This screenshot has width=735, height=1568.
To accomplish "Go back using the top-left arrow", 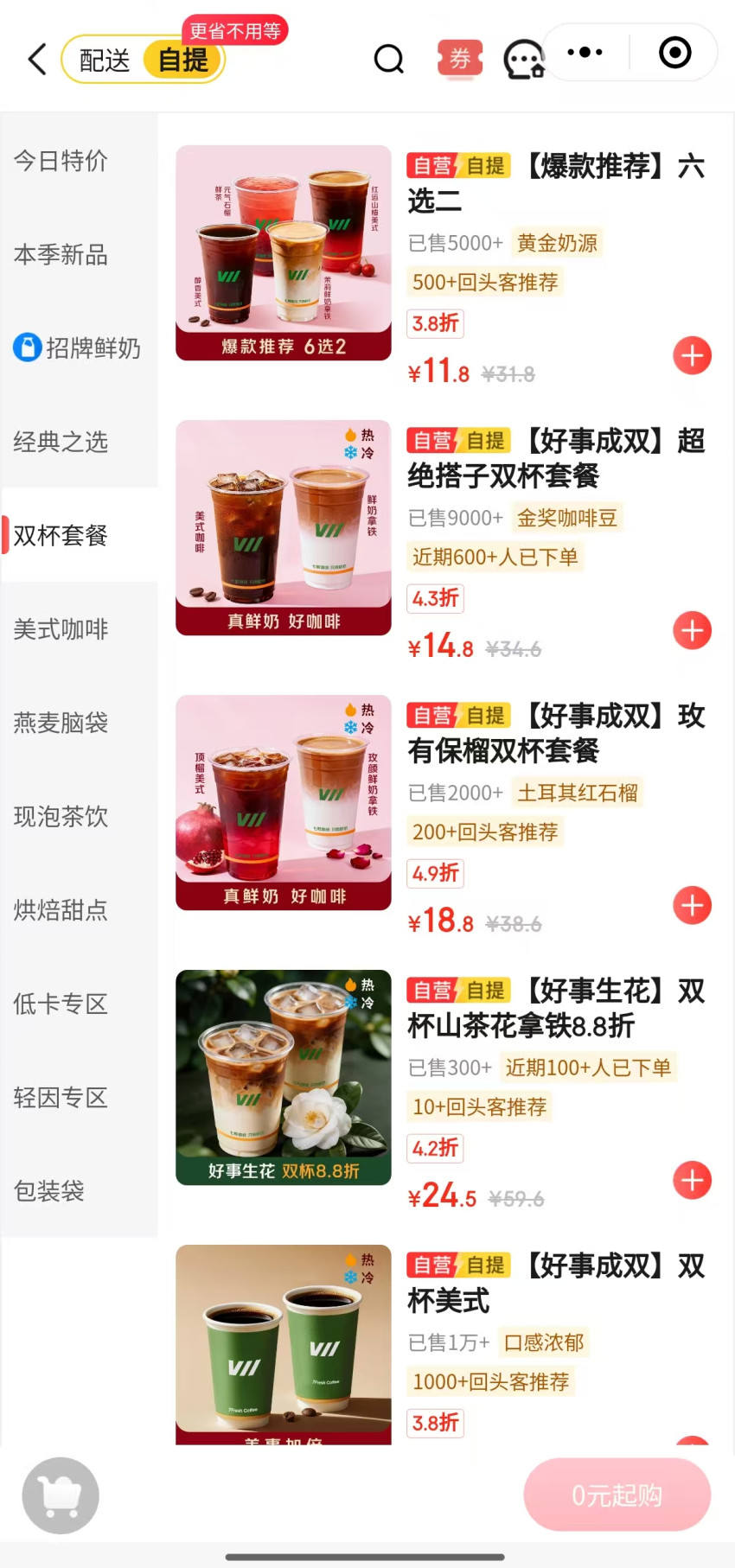I will (36, 59).
